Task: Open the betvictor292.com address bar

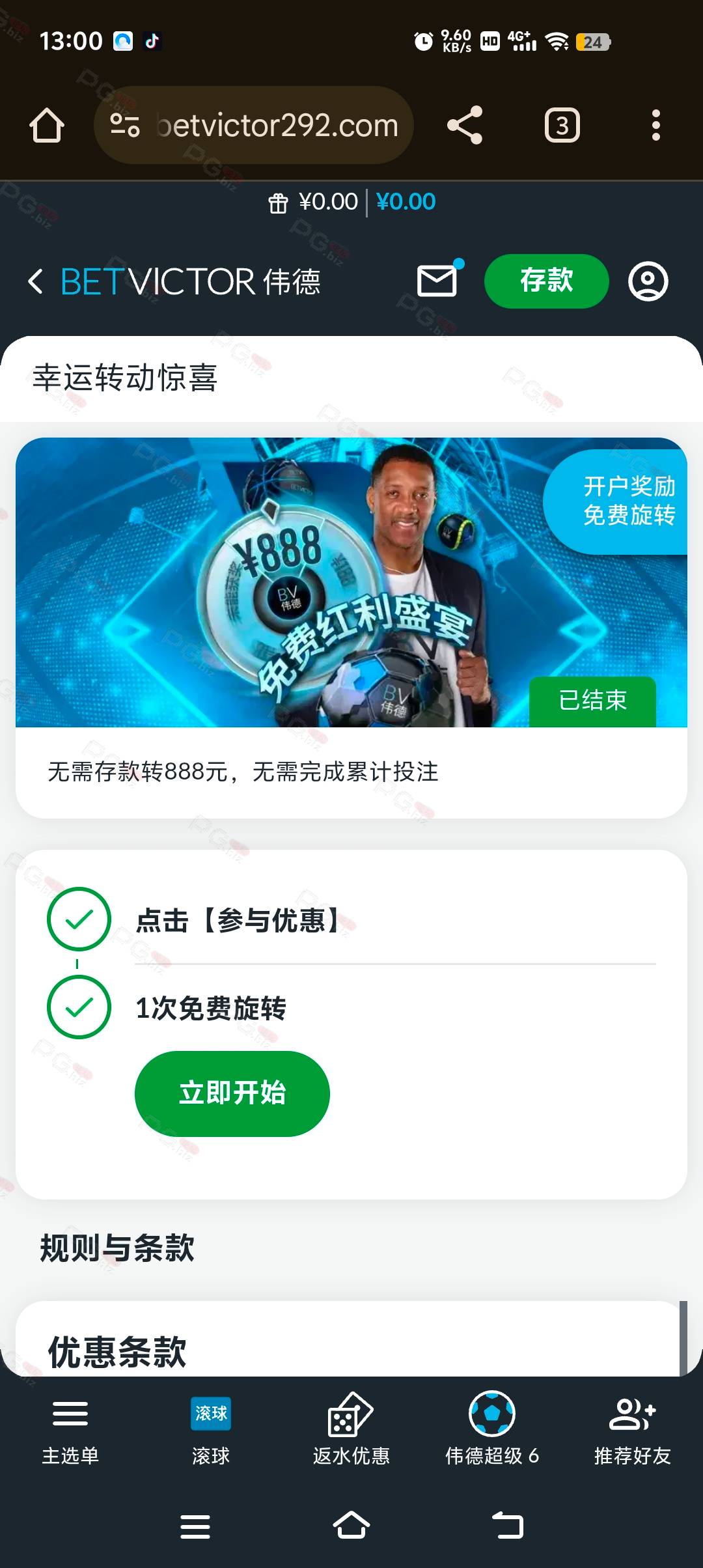Action: (254, 125)
